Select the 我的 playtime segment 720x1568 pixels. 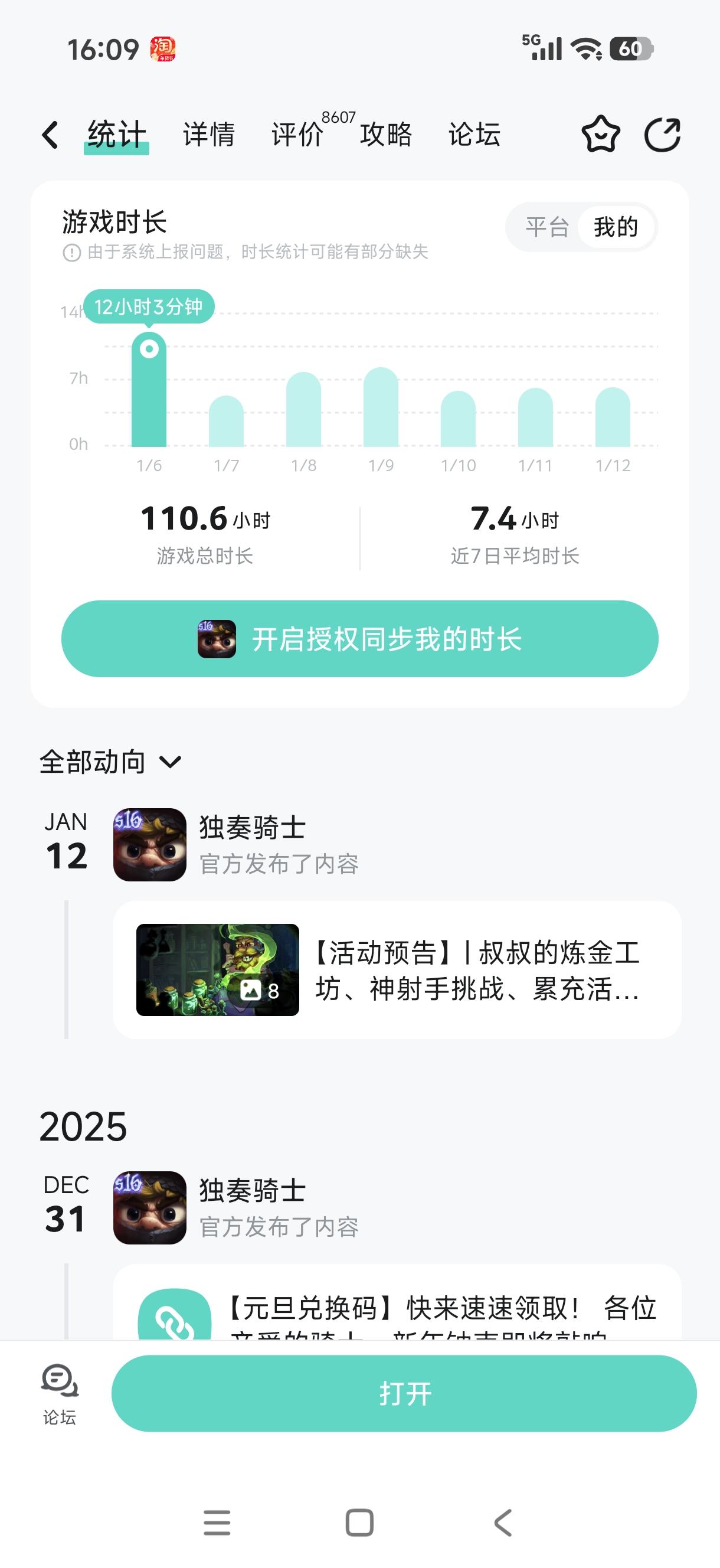tap(616, 228)
